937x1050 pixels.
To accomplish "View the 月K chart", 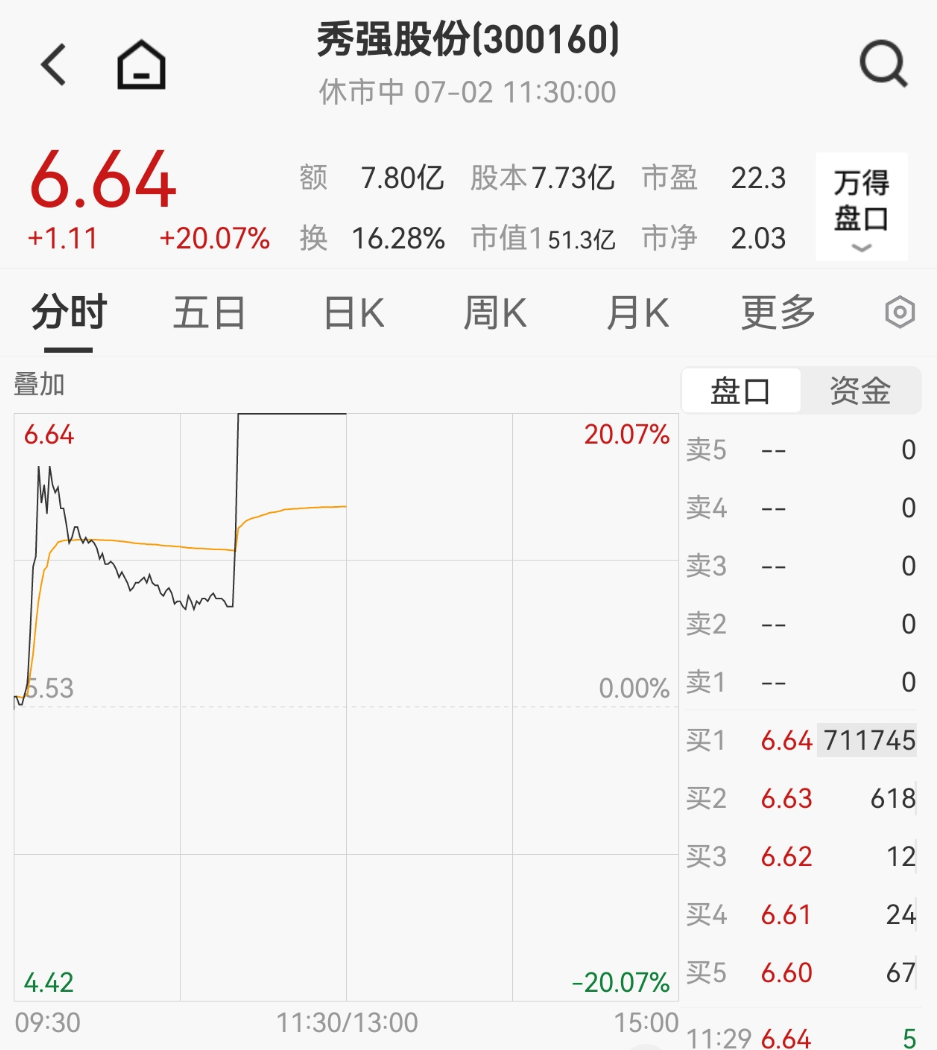I will [x=637, y=314].
